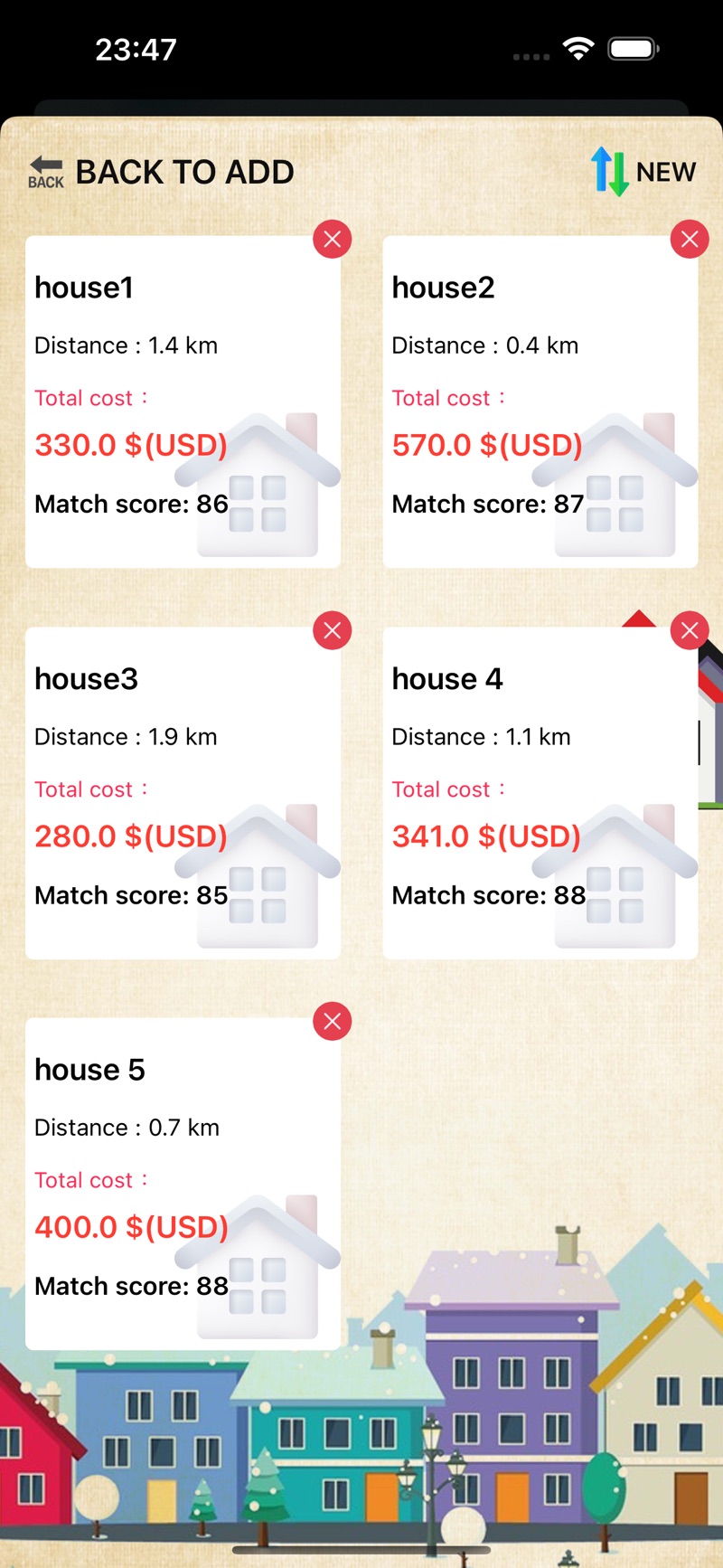Remove the house1 card
723x1568 pixels.
[x=333, y=240]
